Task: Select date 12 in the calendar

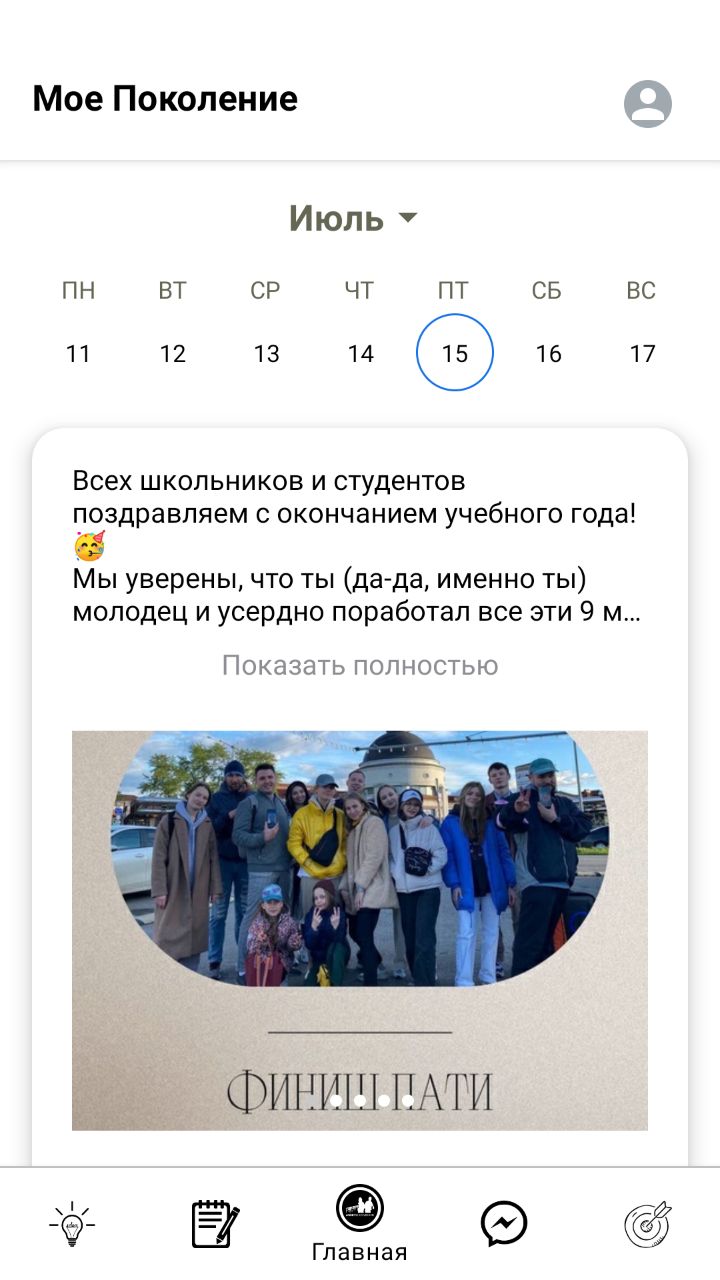Action: coord(172,353)
